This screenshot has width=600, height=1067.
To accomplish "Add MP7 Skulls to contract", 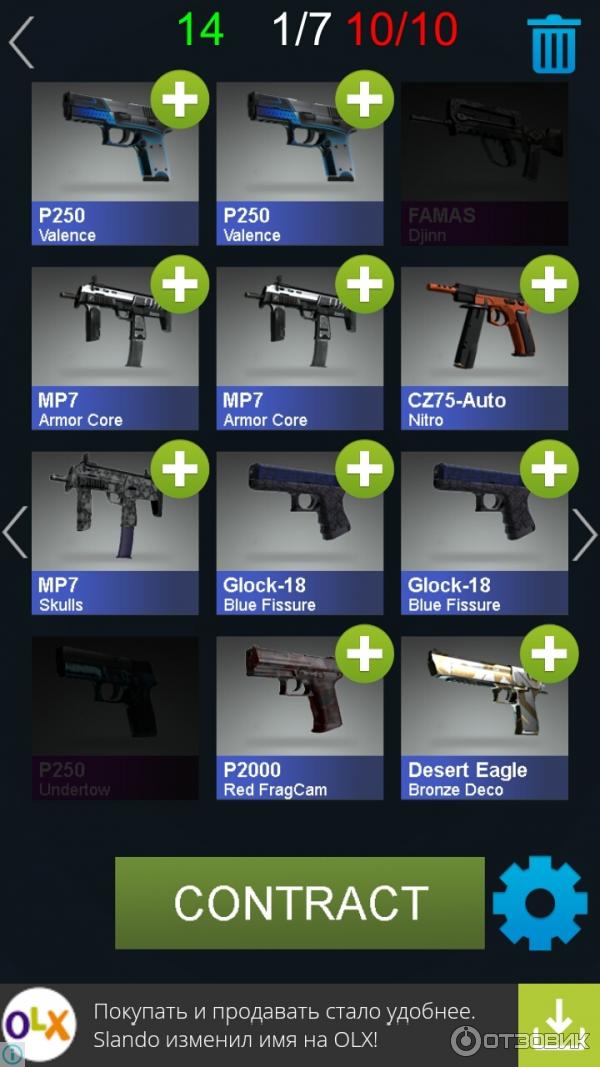I will (179, 470).
